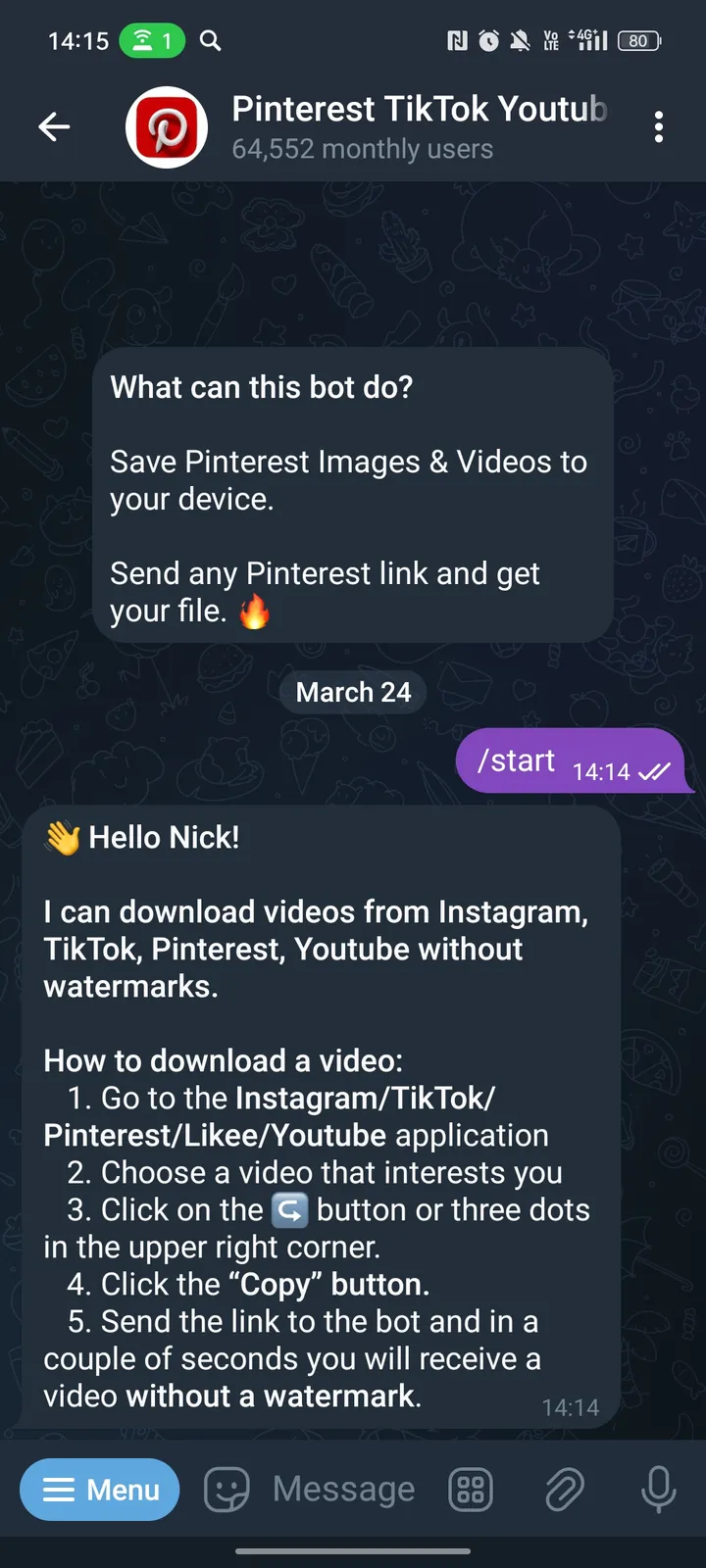
Task: Open the three-dot overflow menu
Action: 658,126
